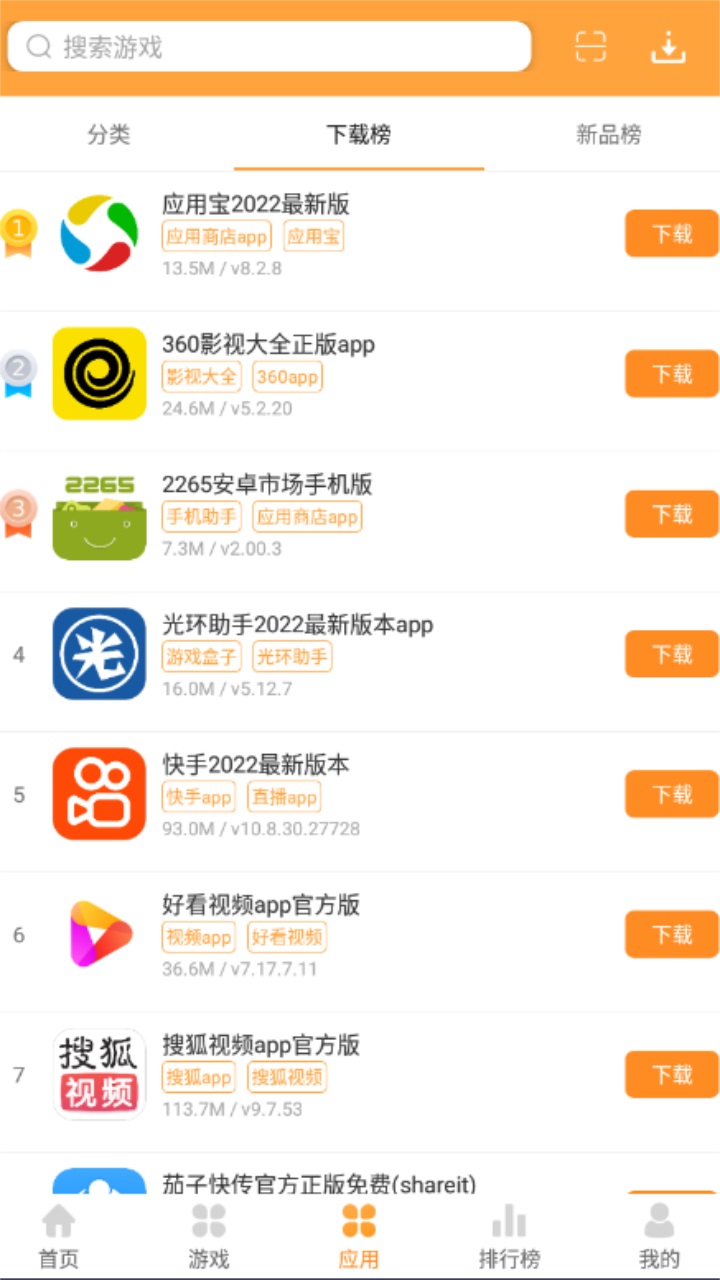The width and height of the screenshot is (720, 1280).
Task: Switch to the 新品榜 tab
Action: (x=608, y=135)
